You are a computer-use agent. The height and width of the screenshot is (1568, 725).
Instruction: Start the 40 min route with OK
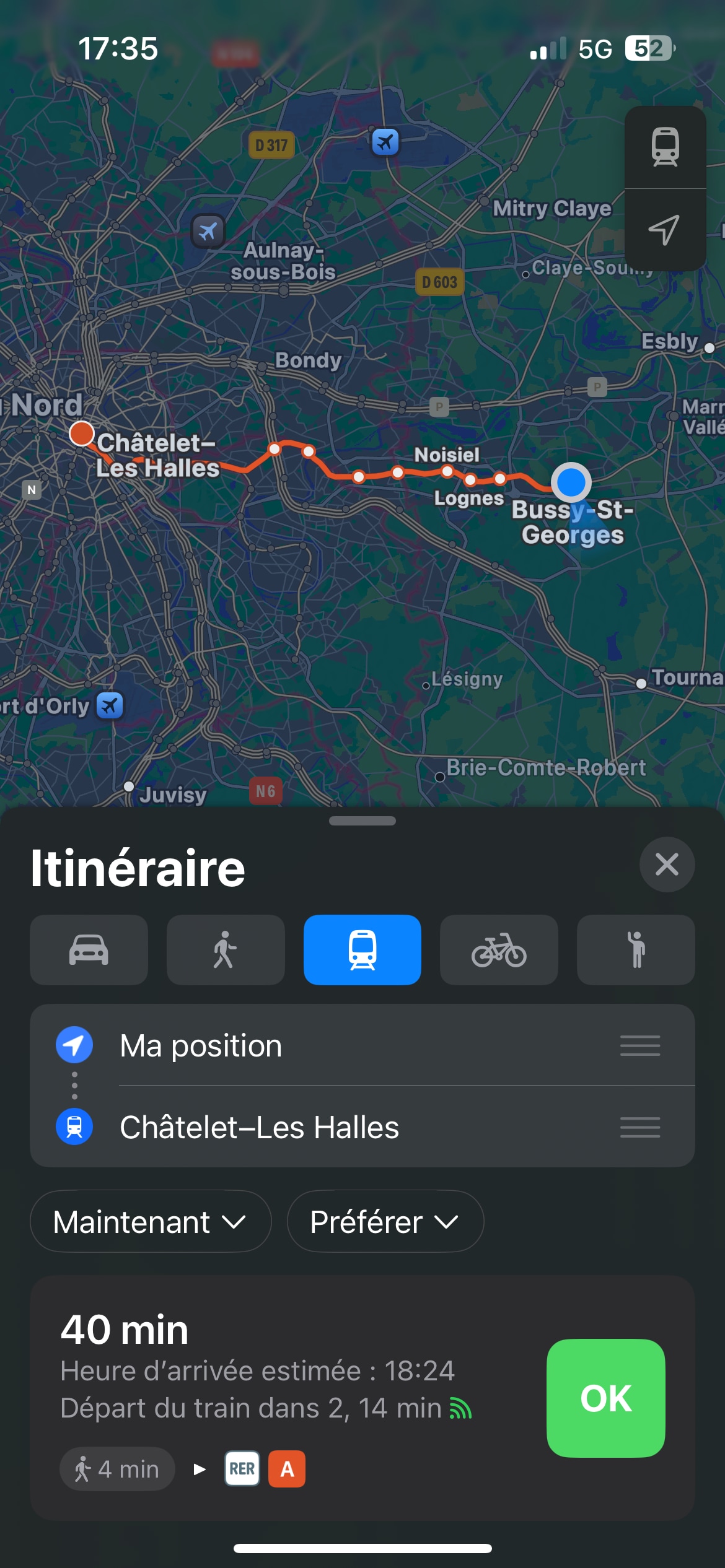pyautogui.click(x=605, y=1398)
